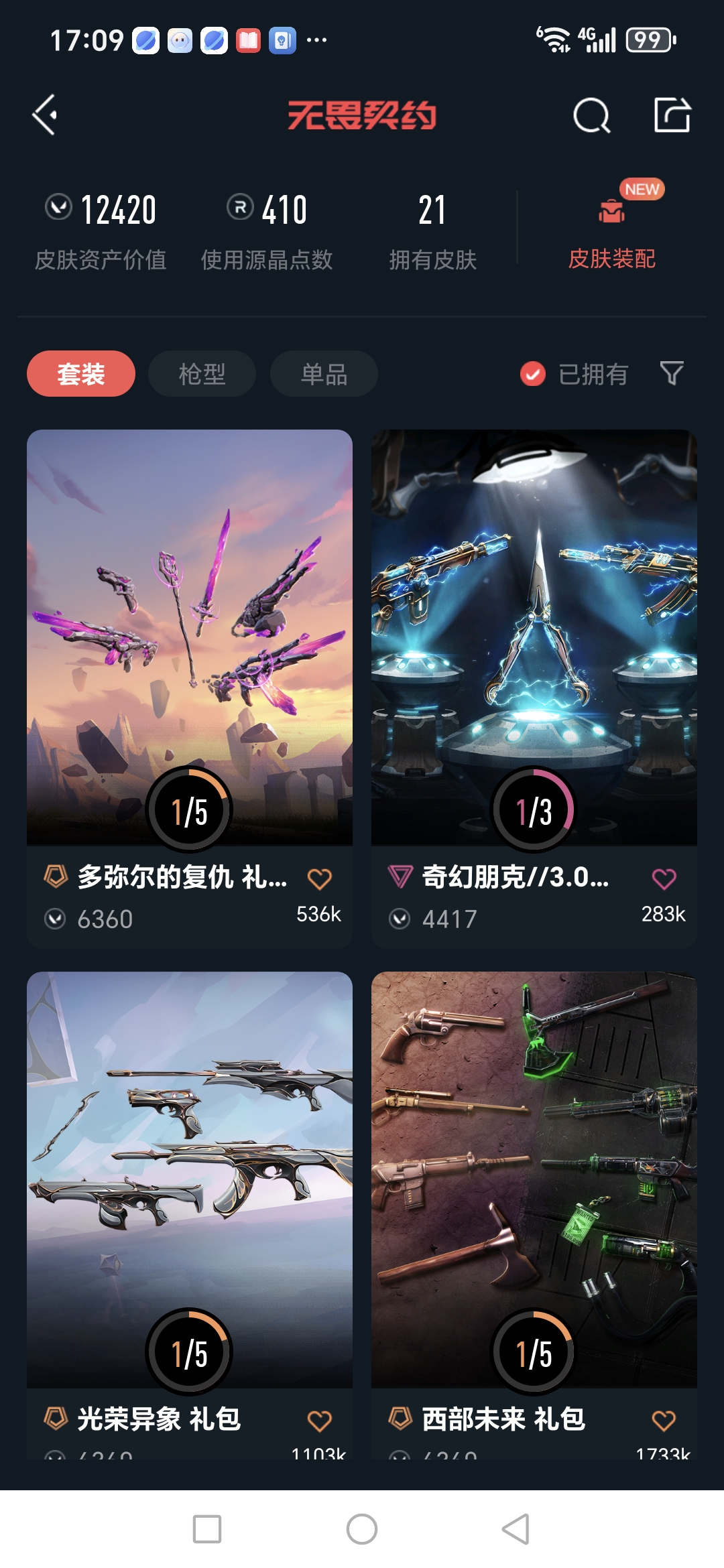The height and width of the screenshot is (1568, 724).
Task: Switch to the 单品 tab
Action: [x=324, y=373]
